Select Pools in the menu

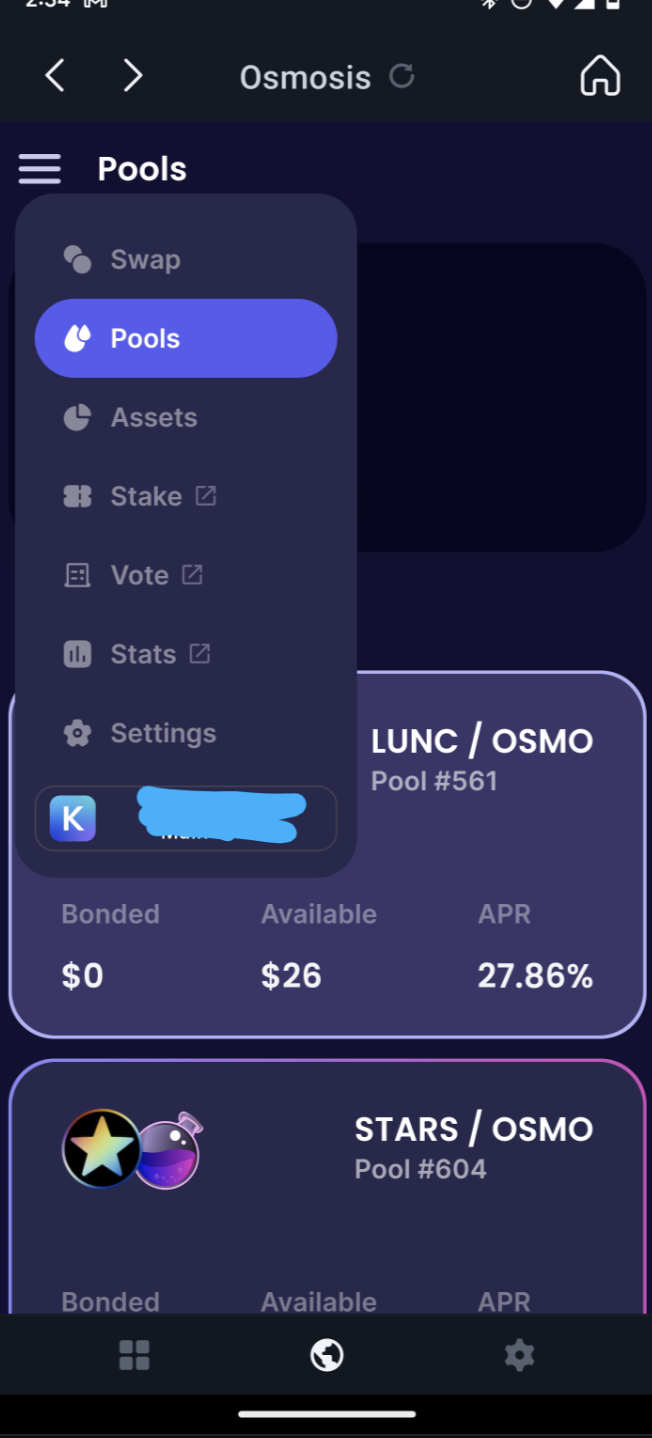pos(186,338)
